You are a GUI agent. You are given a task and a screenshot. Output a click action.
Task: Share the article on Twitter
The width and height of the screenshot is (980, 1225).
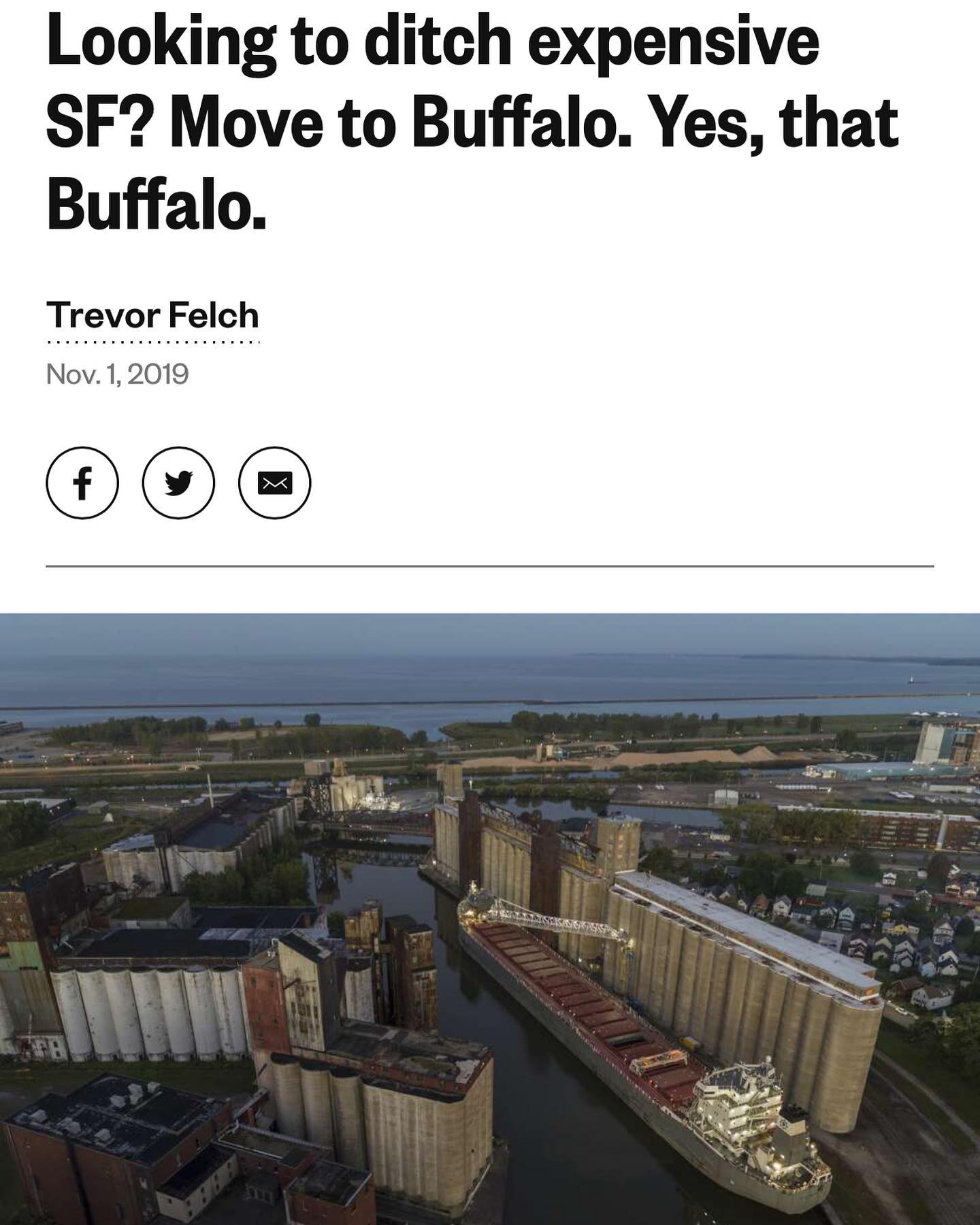pyautogui.click(x=178, y=483)
